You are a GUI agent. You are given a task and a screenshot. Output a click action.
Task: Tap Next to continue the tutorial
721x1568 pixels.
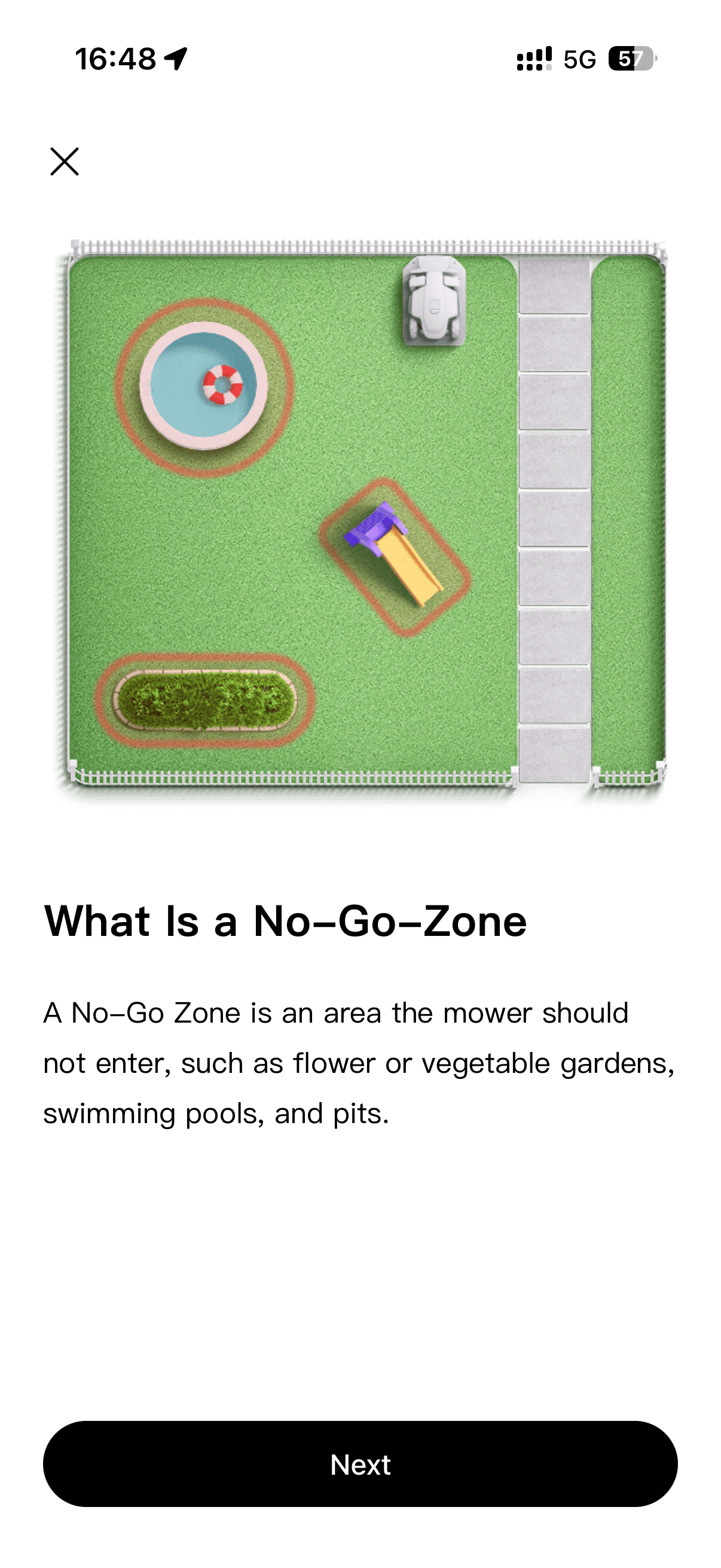[360, 1465]
